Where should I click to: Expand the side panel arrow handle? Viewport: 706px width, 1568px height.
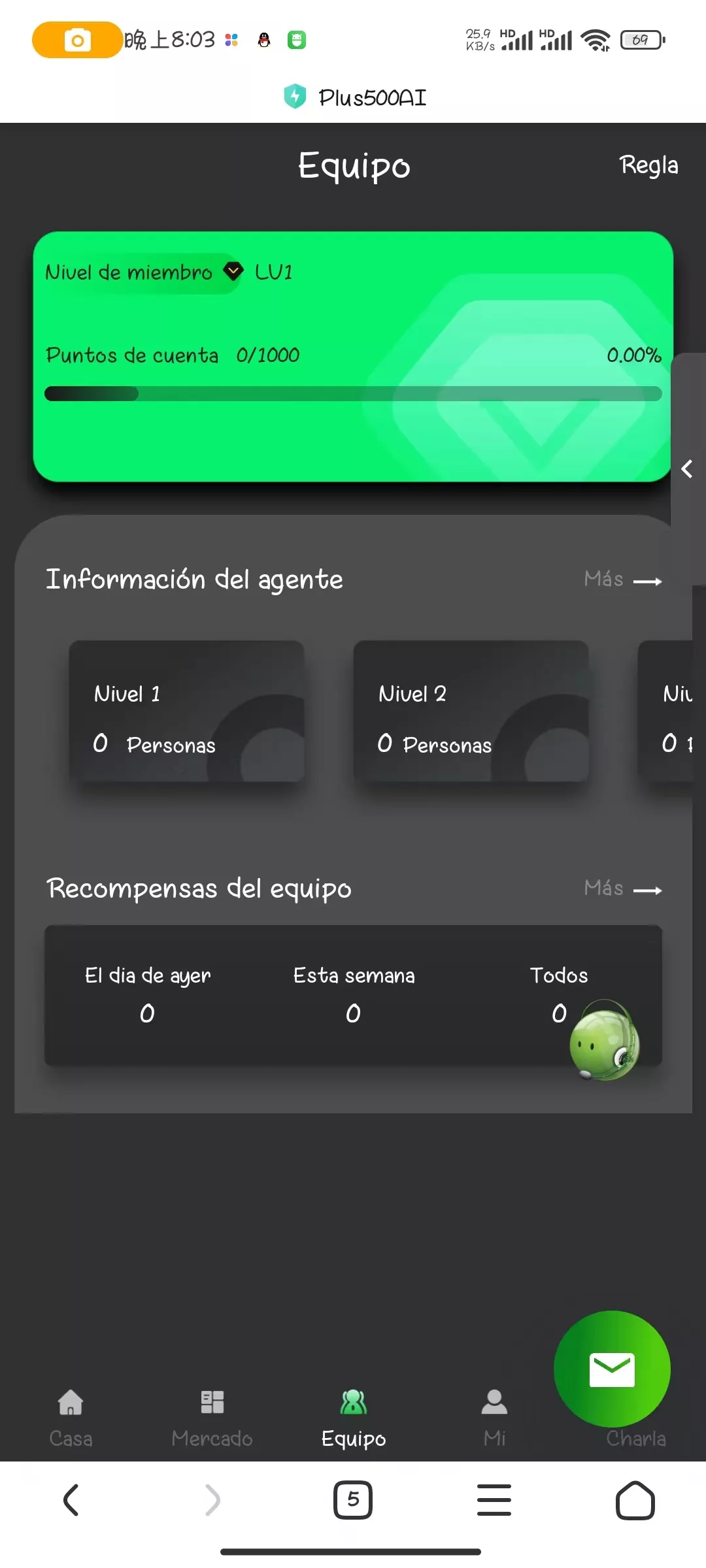click(687, 468)
